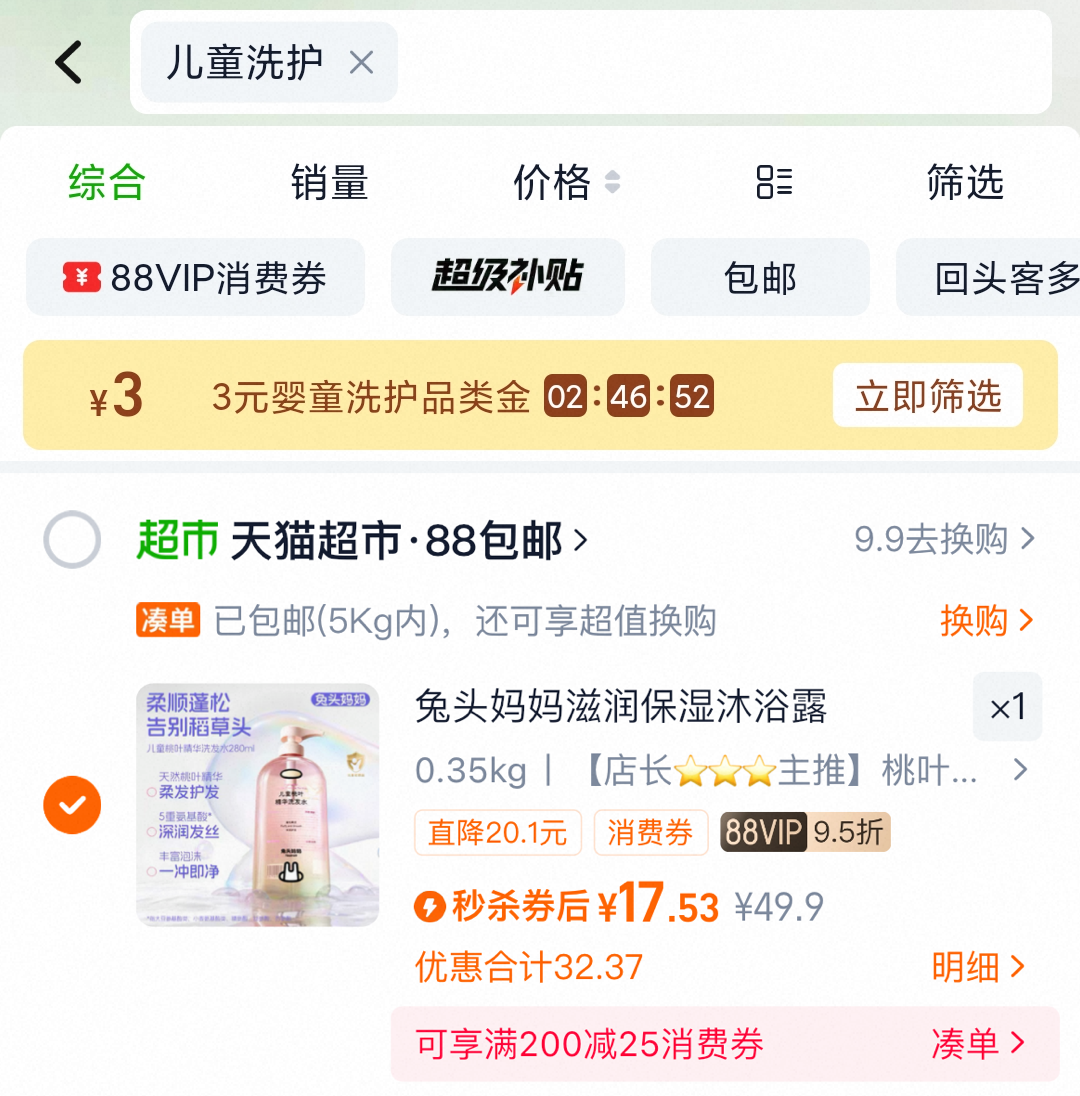
Task: Apply the 88VIP消费券 filter chip
Action: point(195,277)
